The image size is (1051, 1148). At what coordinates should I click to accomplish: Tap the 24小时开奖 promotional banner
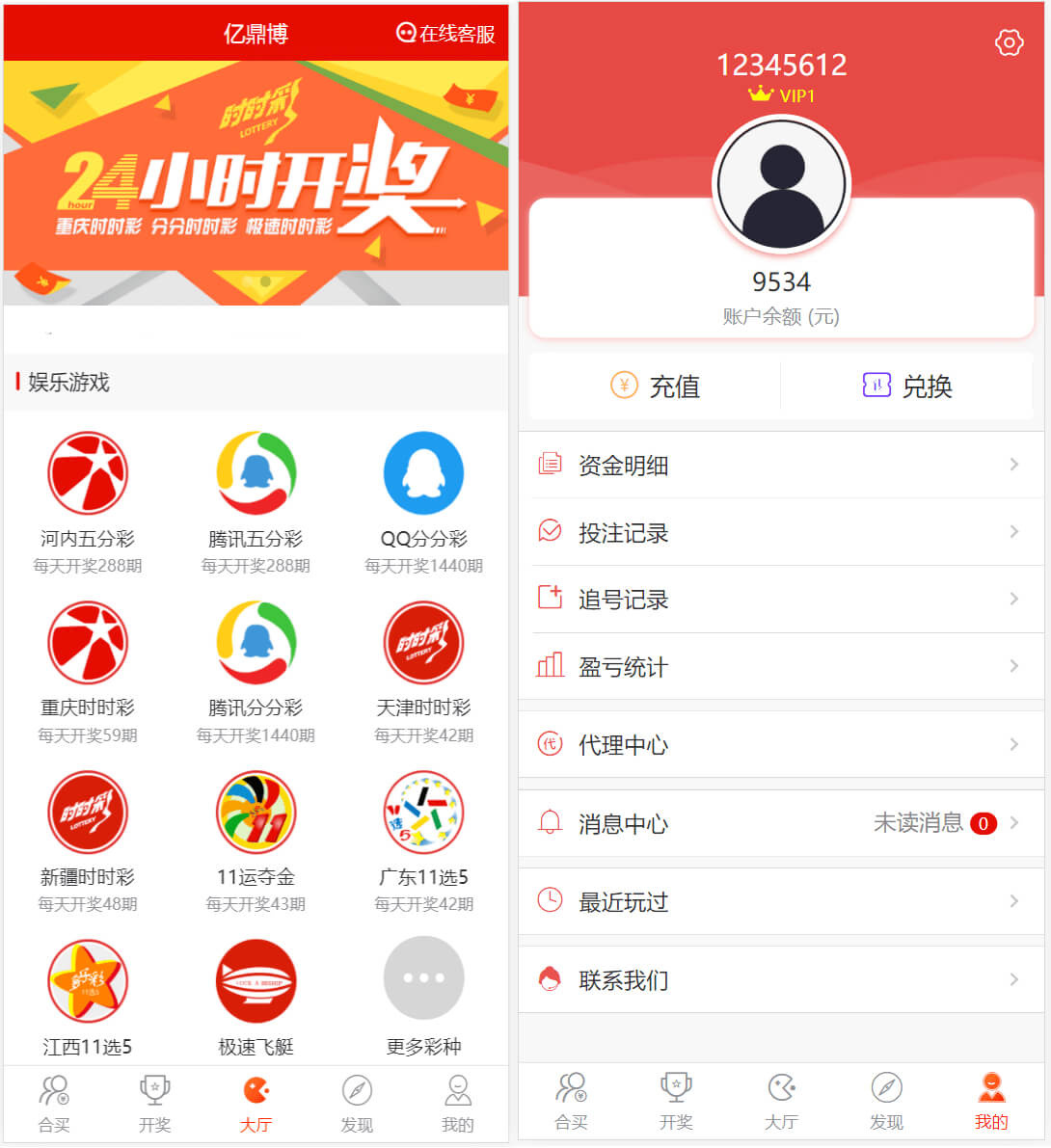coord(256,183)
